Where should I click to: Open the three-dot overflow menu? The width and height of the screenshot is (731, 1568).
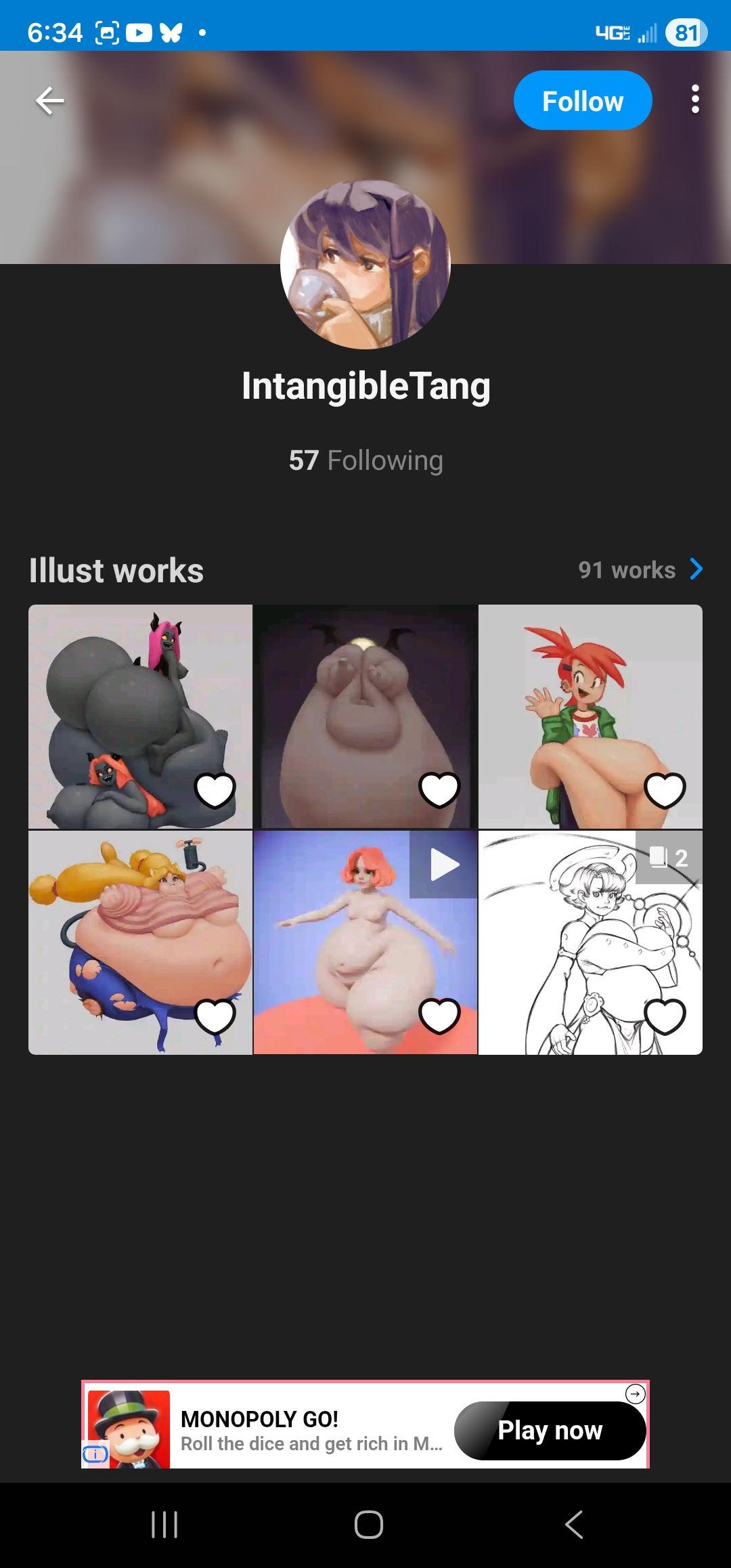[x=694, y=100]
